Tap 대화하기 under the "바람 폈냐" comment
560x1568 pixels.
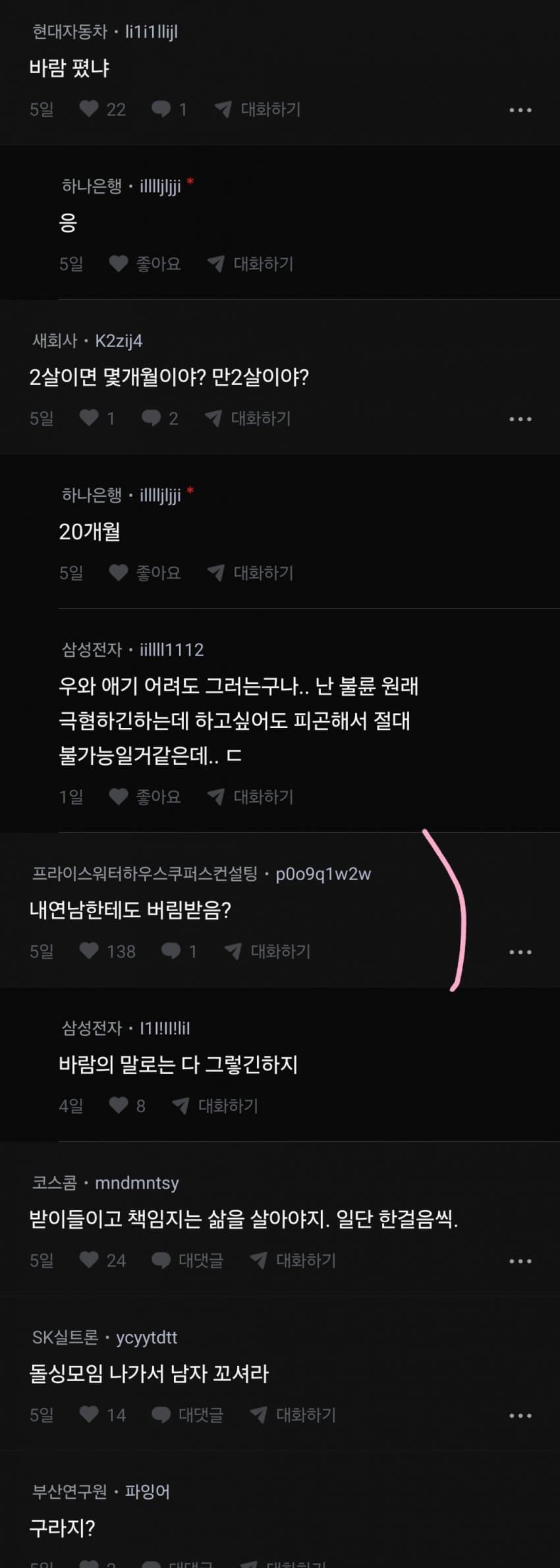click(258, 109)
